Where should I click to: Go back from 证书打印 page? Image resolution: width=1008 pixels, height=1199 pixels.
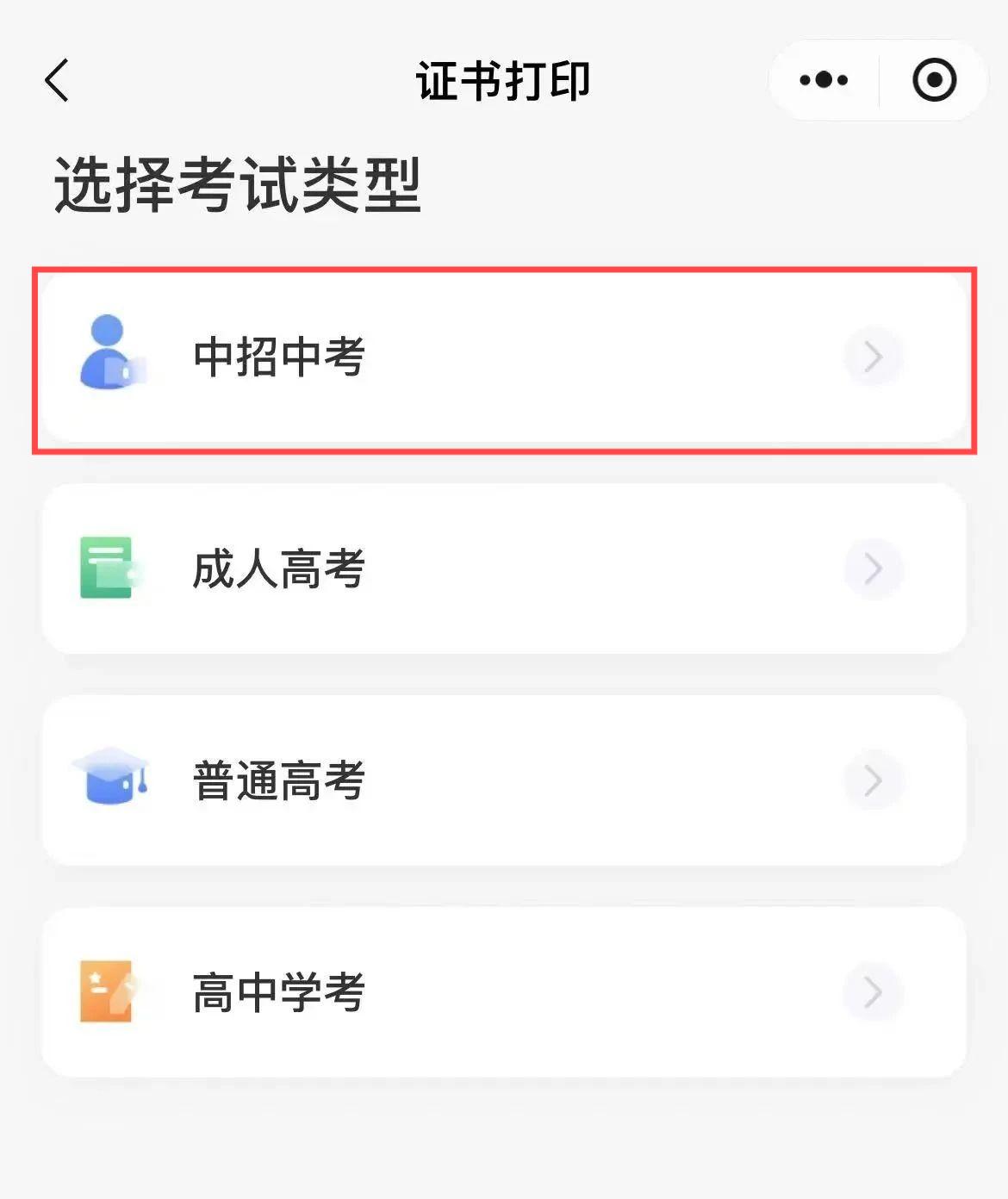pos(57,81)
